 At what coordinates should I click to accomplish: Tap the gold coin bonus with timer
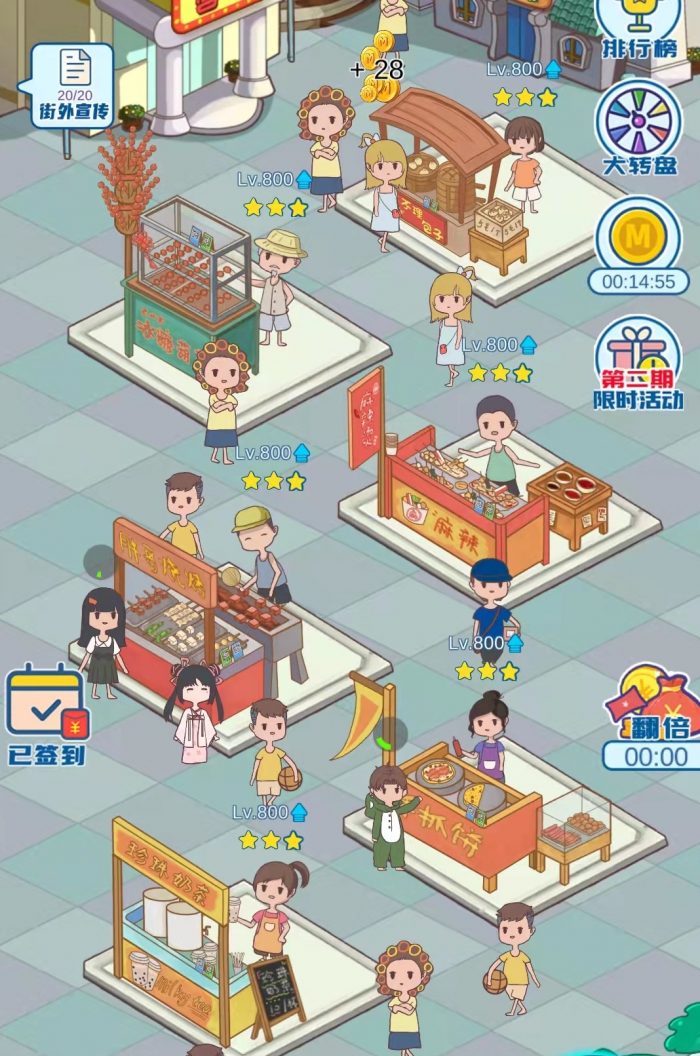click(x=638, y=243)
